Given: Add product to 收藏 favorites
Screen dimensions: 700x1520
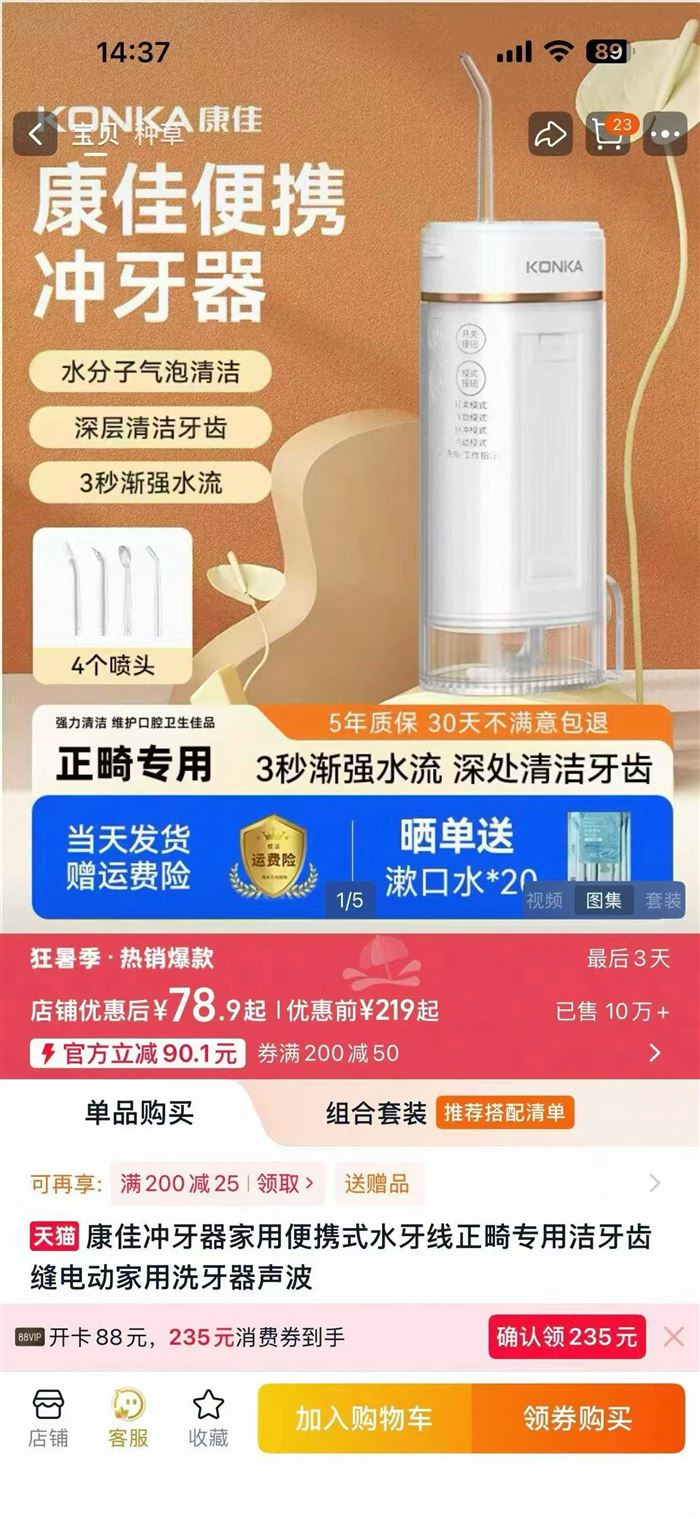Looking at the screenshot, I should [x=208, y=1418].
